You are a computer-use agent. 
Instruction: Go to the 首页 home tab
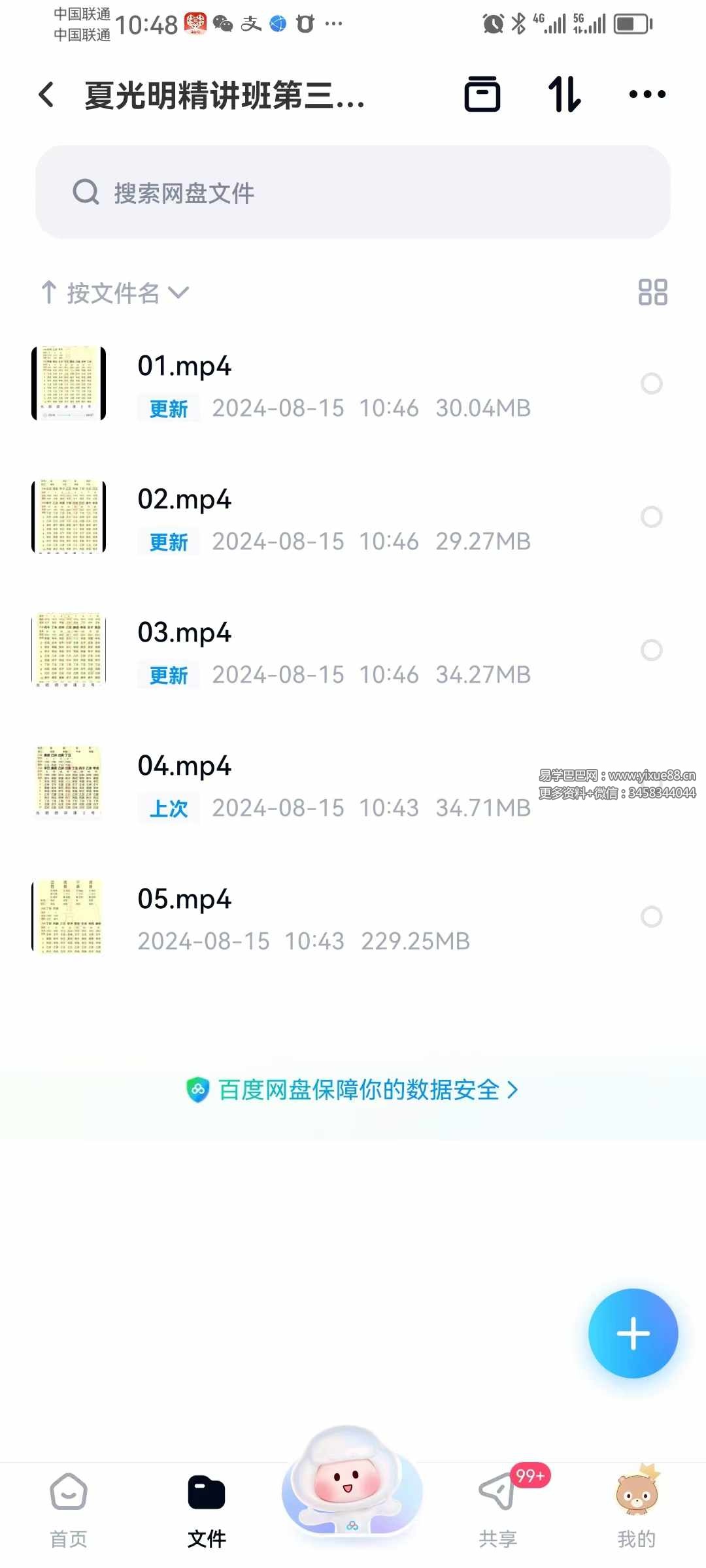69,1509
